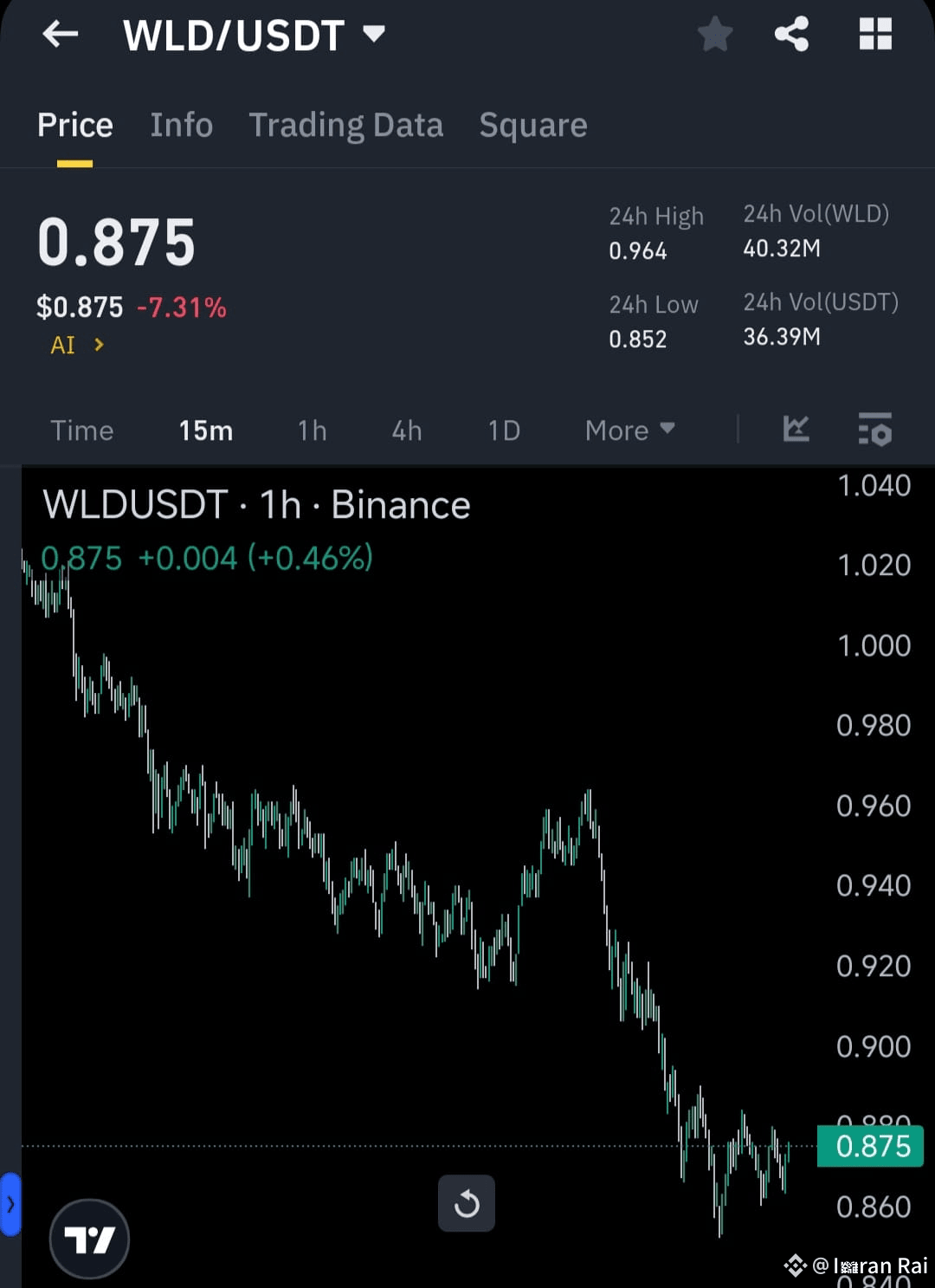This screenshot has width=935, height=1288.
Task: Switch chart to 1h candles
Action: coord(311,430)
